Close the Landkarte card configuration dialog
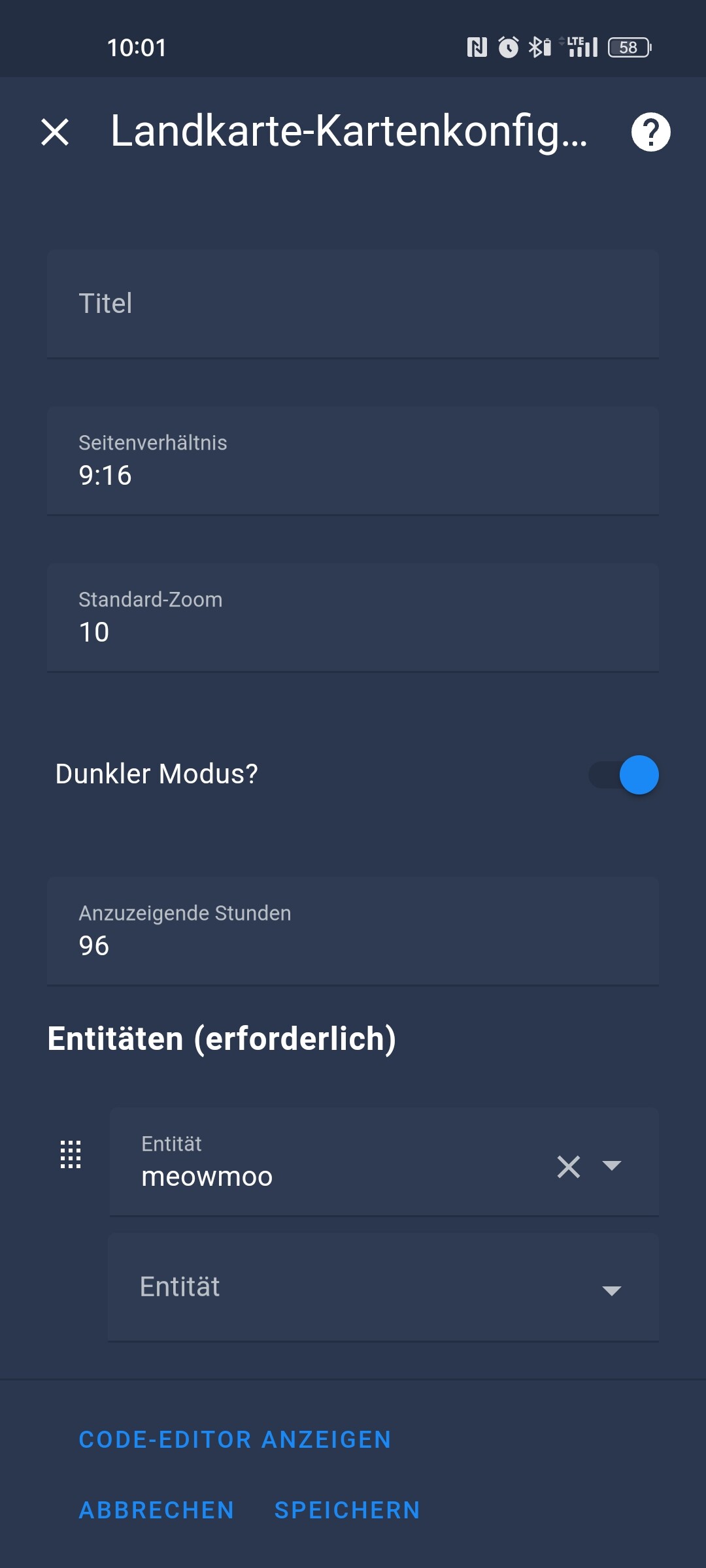 point(55,132)
